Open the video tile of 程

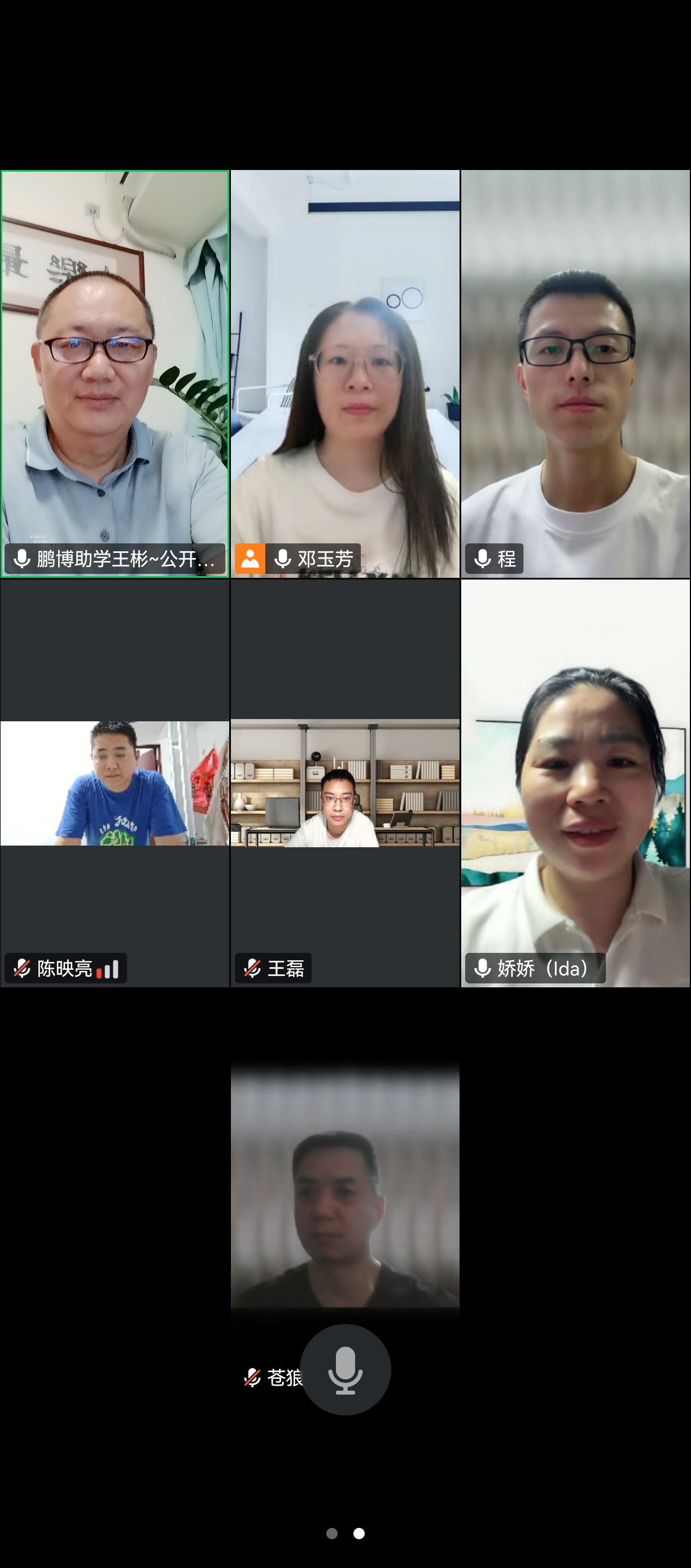(x=575, y=374)
